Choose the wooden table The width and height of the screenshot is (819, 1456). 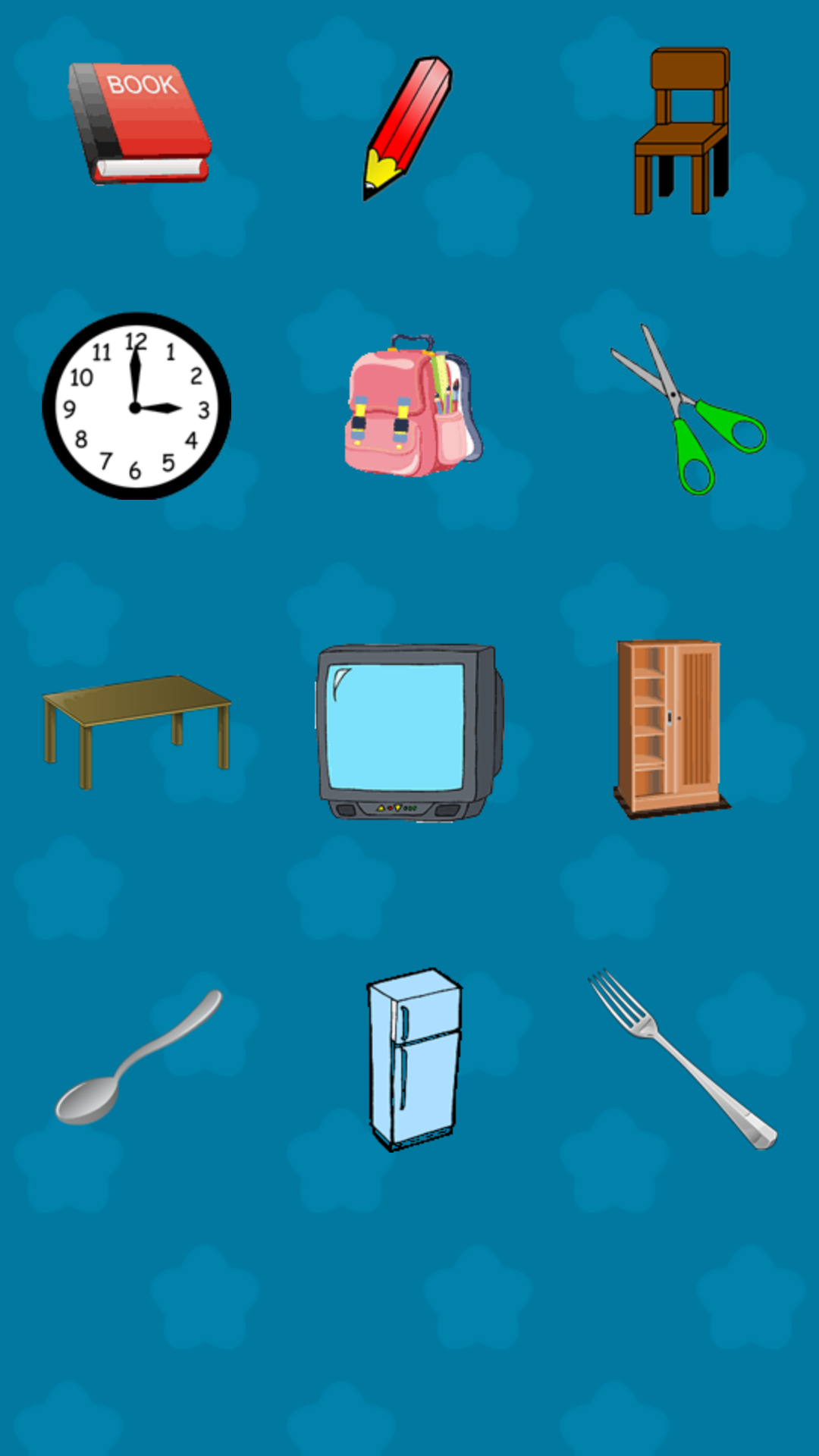[x=136, y=732]
